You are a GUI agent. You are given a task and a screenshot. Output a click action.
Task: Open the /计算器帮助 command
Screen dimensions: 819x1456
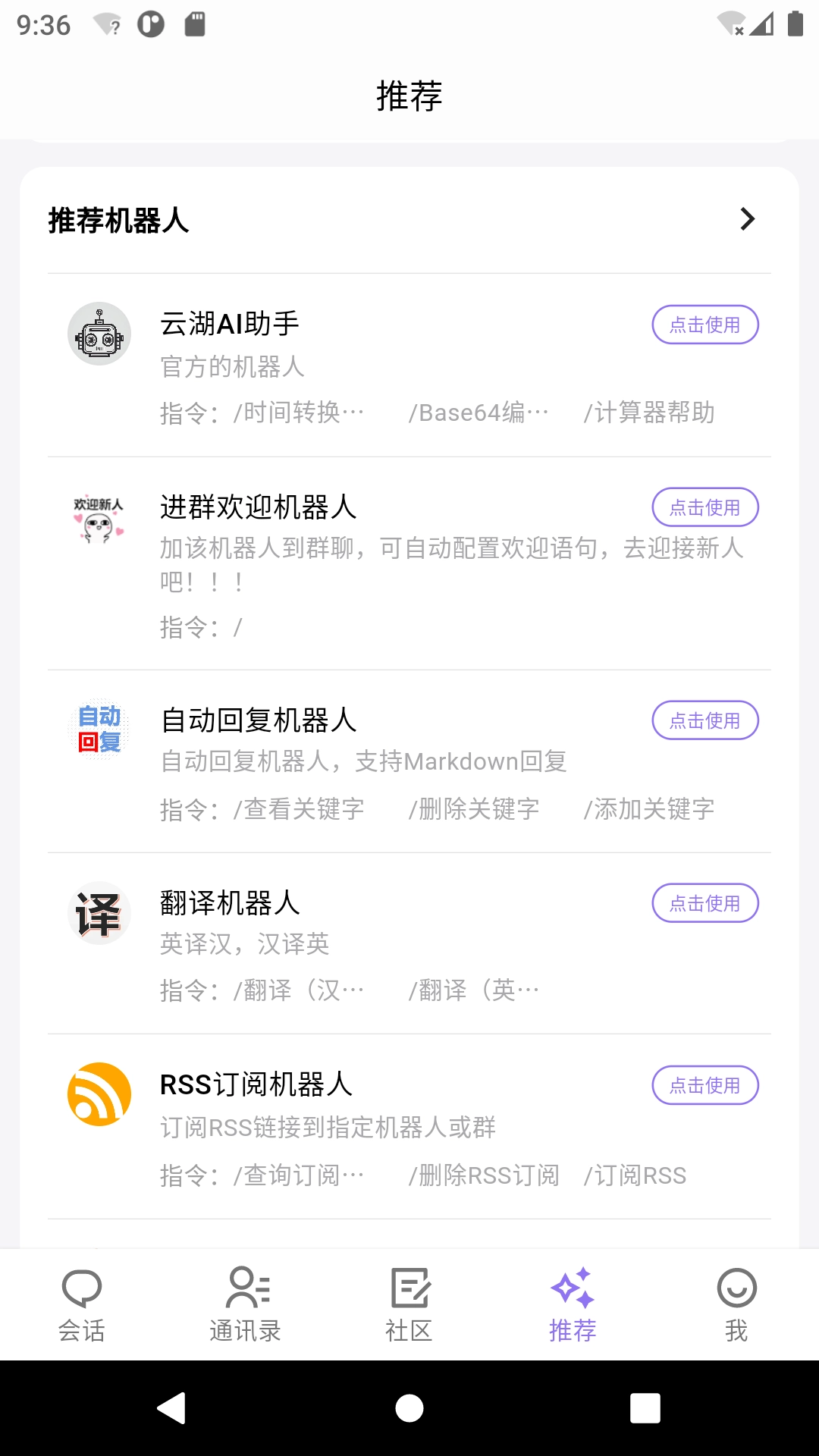coord(651,413)
